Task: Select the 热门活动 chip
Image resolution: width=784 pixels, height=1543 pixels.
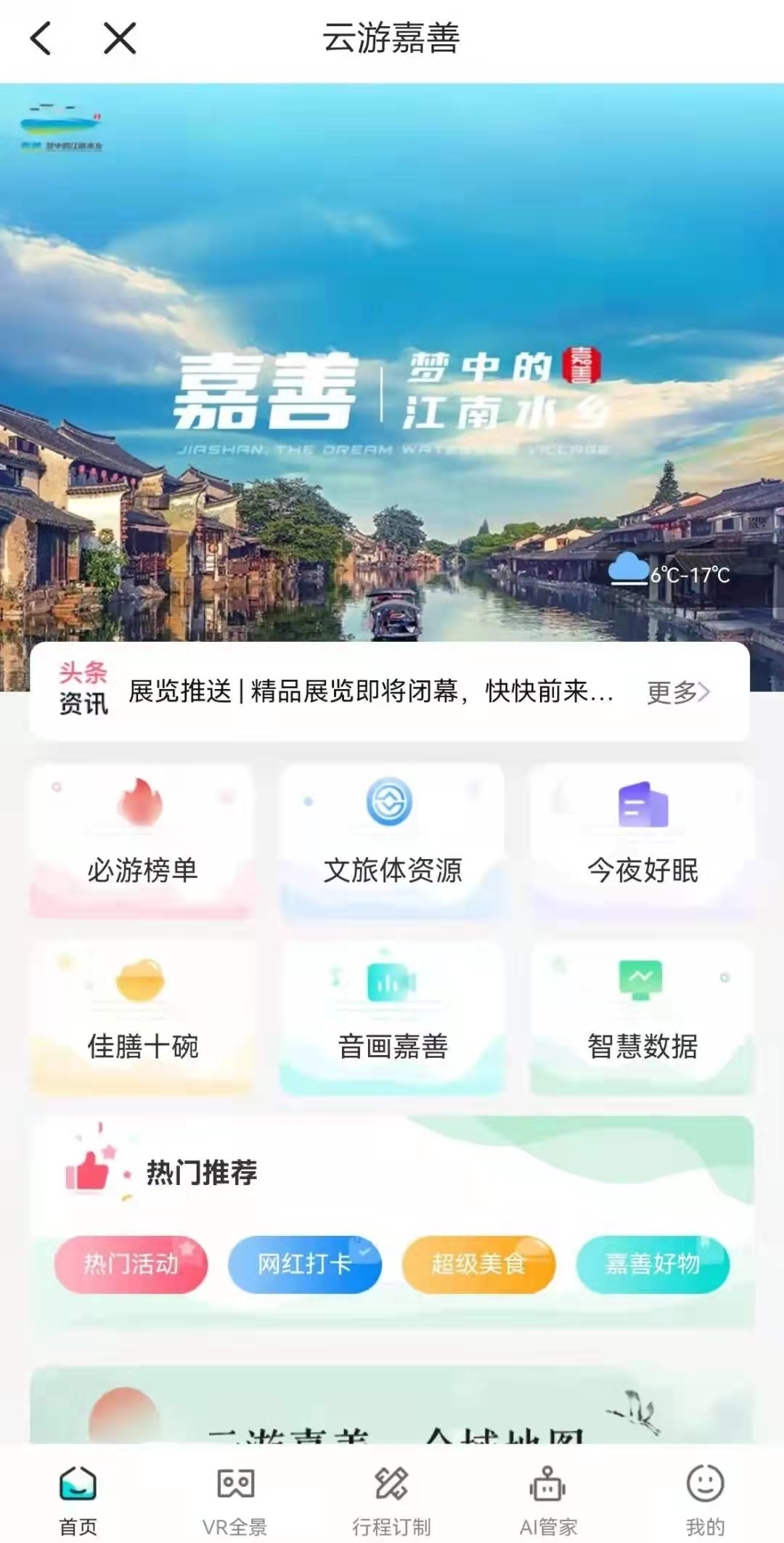Action: pyautogui.click(x=131, y=1264)
